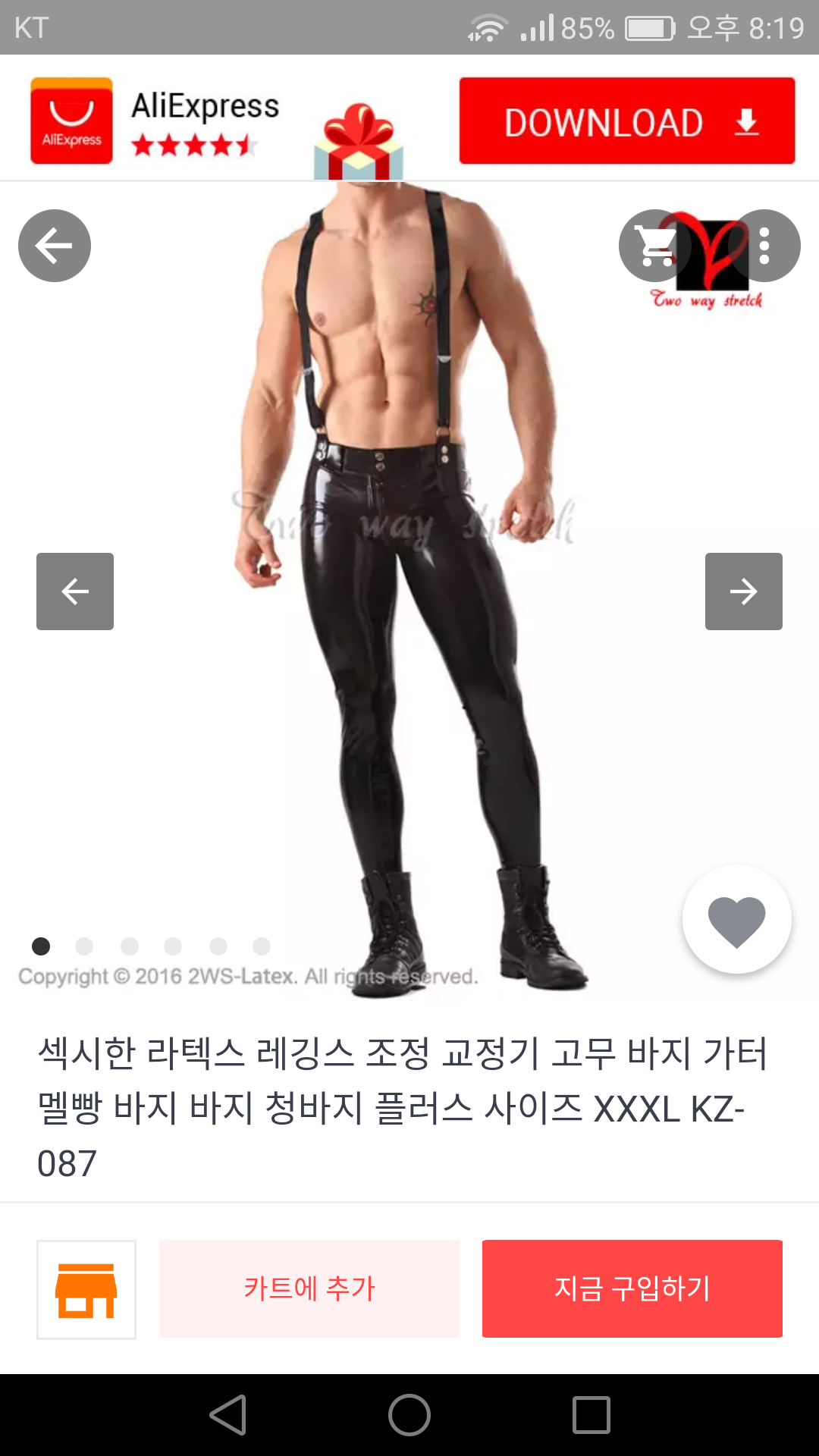Tap the system back button

(228, 1415)
